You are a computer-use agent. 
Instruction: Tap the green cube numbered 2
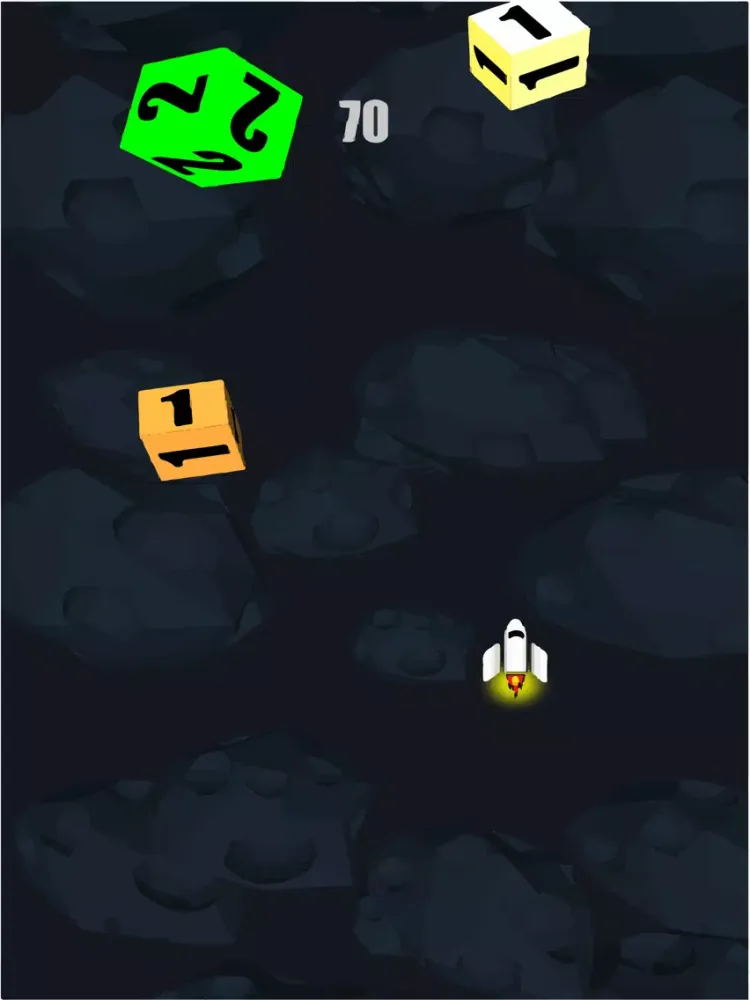click(x=212, y=118)
